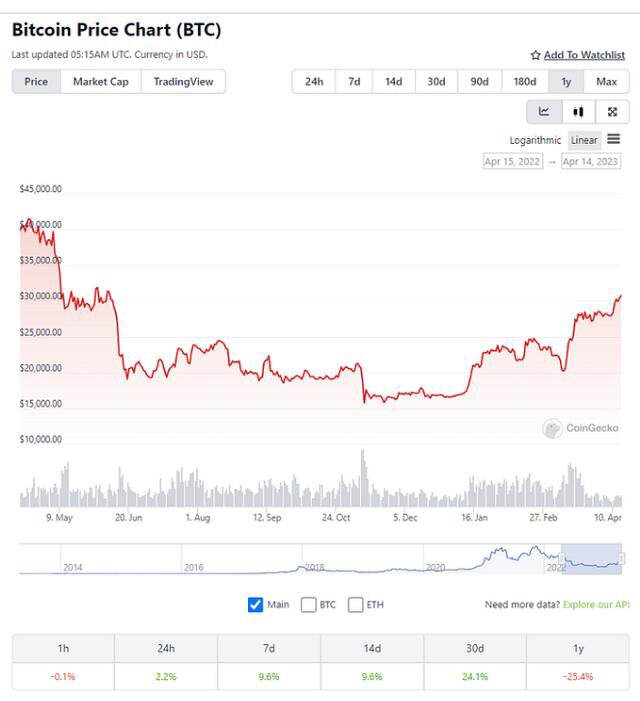Open the Explore our API link

596,605
